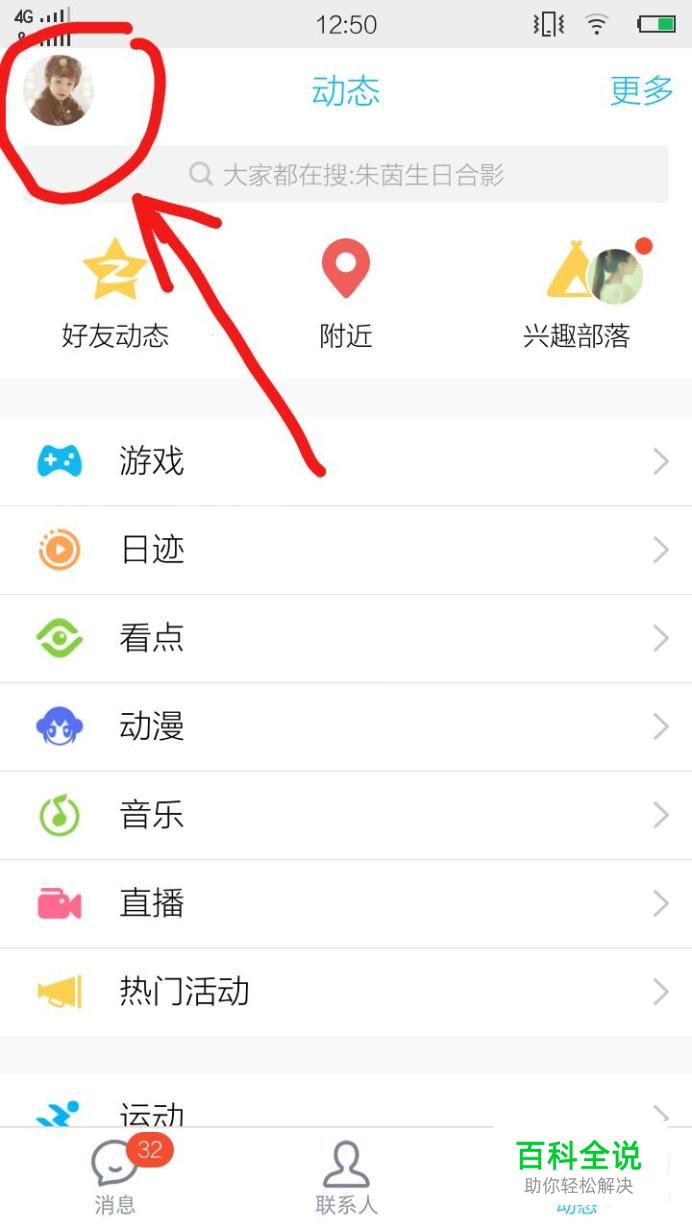Viewport: 692px width, 1230px height.
Task: Open the 游戏 row
Action: tap(346, 462)
